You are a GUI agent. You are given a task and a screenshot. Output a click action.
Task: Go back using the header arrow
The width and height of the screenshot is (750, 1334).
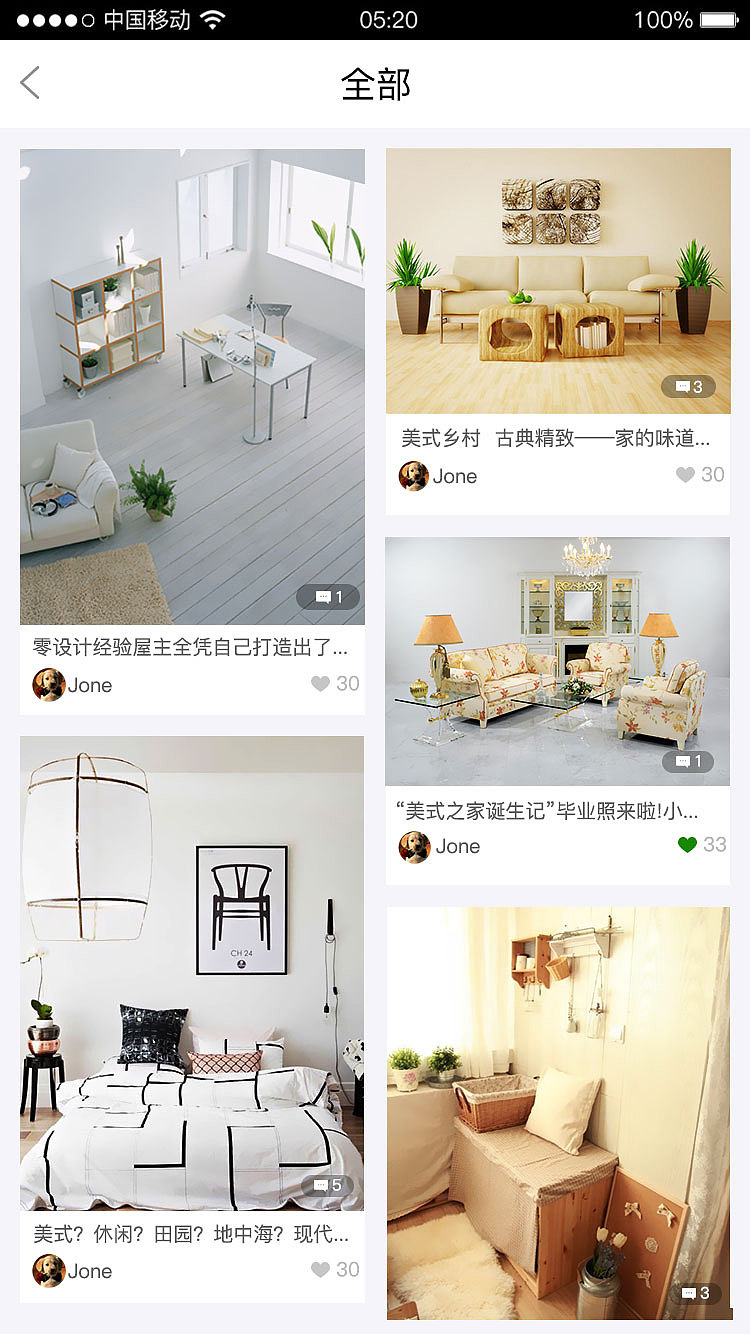(30, 83)
